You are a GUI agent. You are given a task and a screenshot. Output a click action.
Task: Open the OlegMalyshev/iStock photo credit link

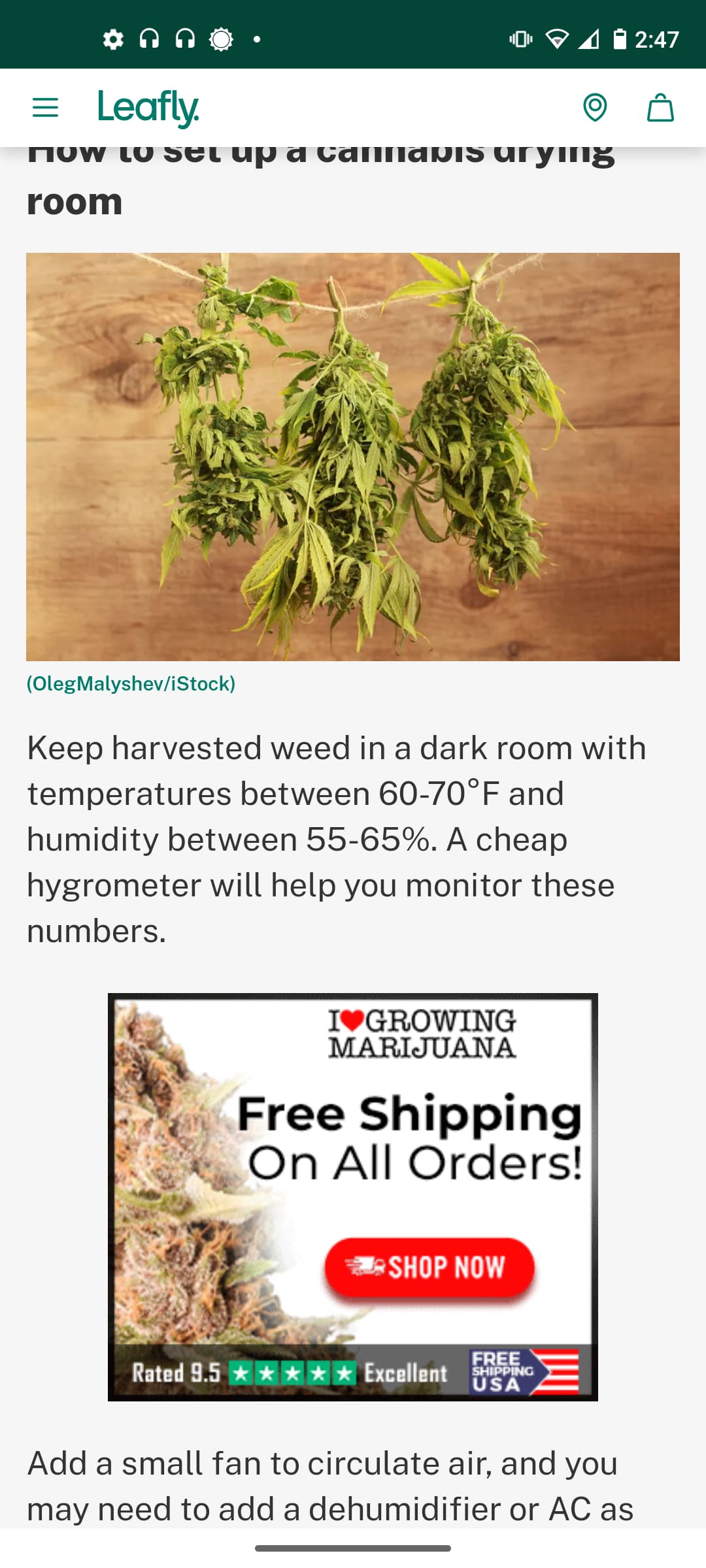(131, 683)
